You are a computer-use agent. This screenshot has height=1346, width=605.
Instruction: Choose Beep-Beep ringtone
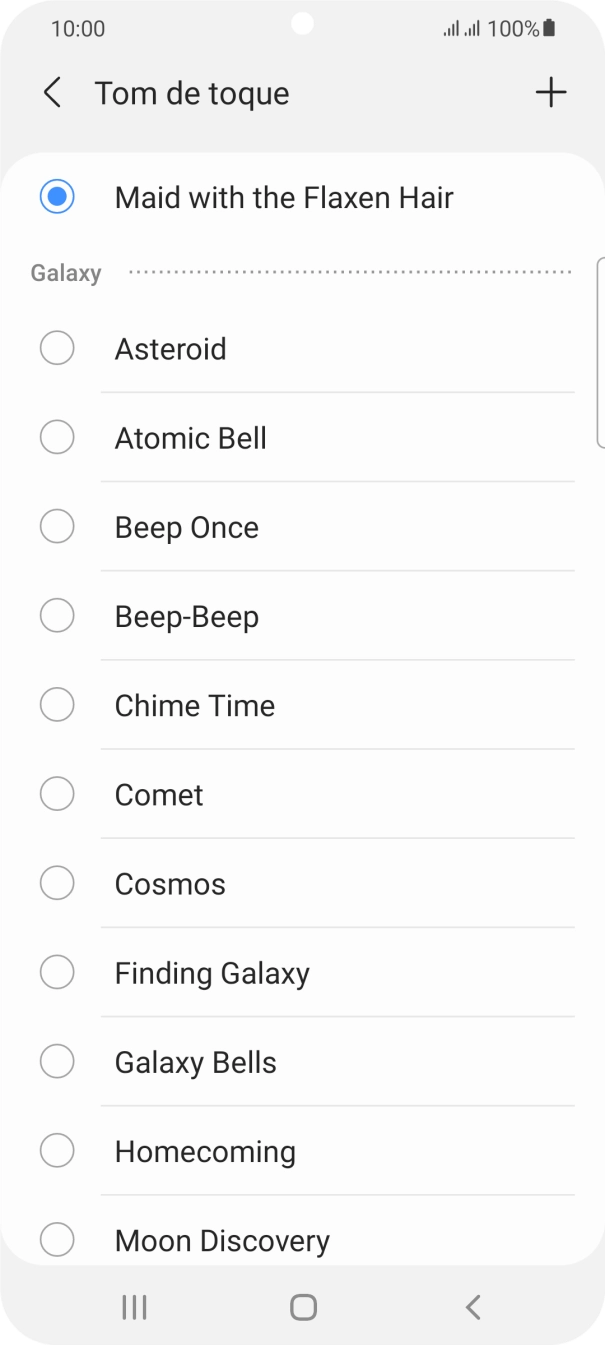click(186, 617)
